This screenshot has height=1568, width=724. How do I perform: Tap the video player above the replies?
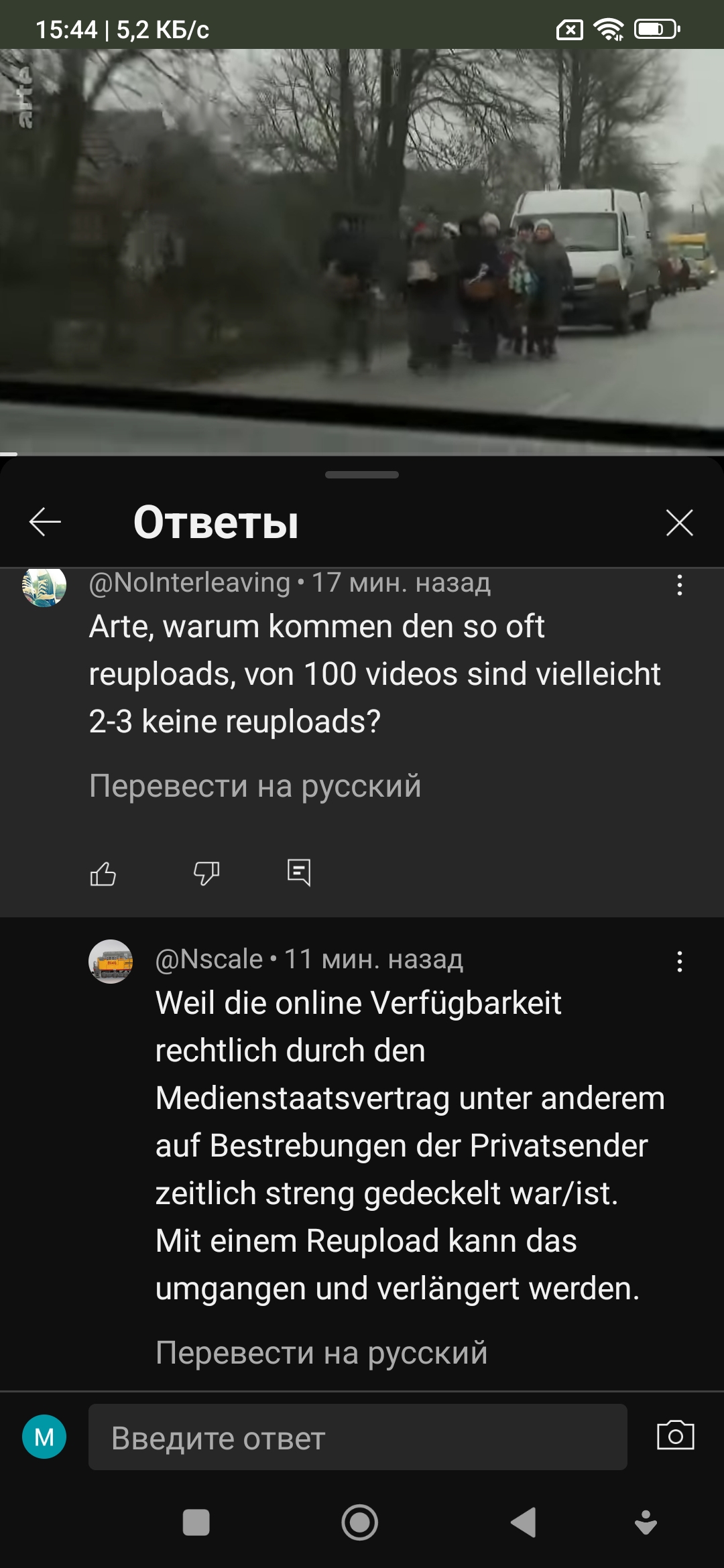(x=362, y=251)
